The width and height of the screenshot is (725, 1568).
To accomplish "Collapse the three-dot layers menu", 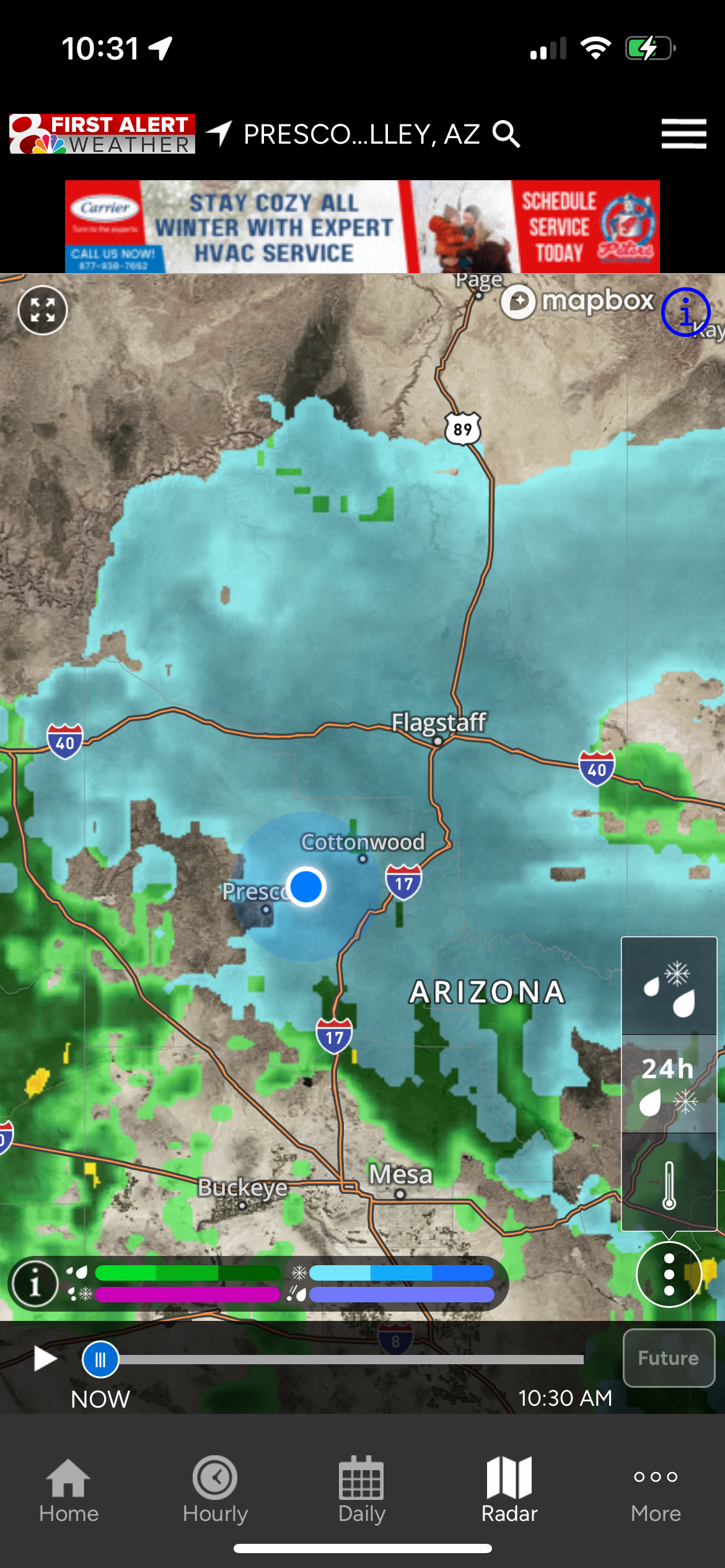I will pyautogui.click(x=669, y=1274).
